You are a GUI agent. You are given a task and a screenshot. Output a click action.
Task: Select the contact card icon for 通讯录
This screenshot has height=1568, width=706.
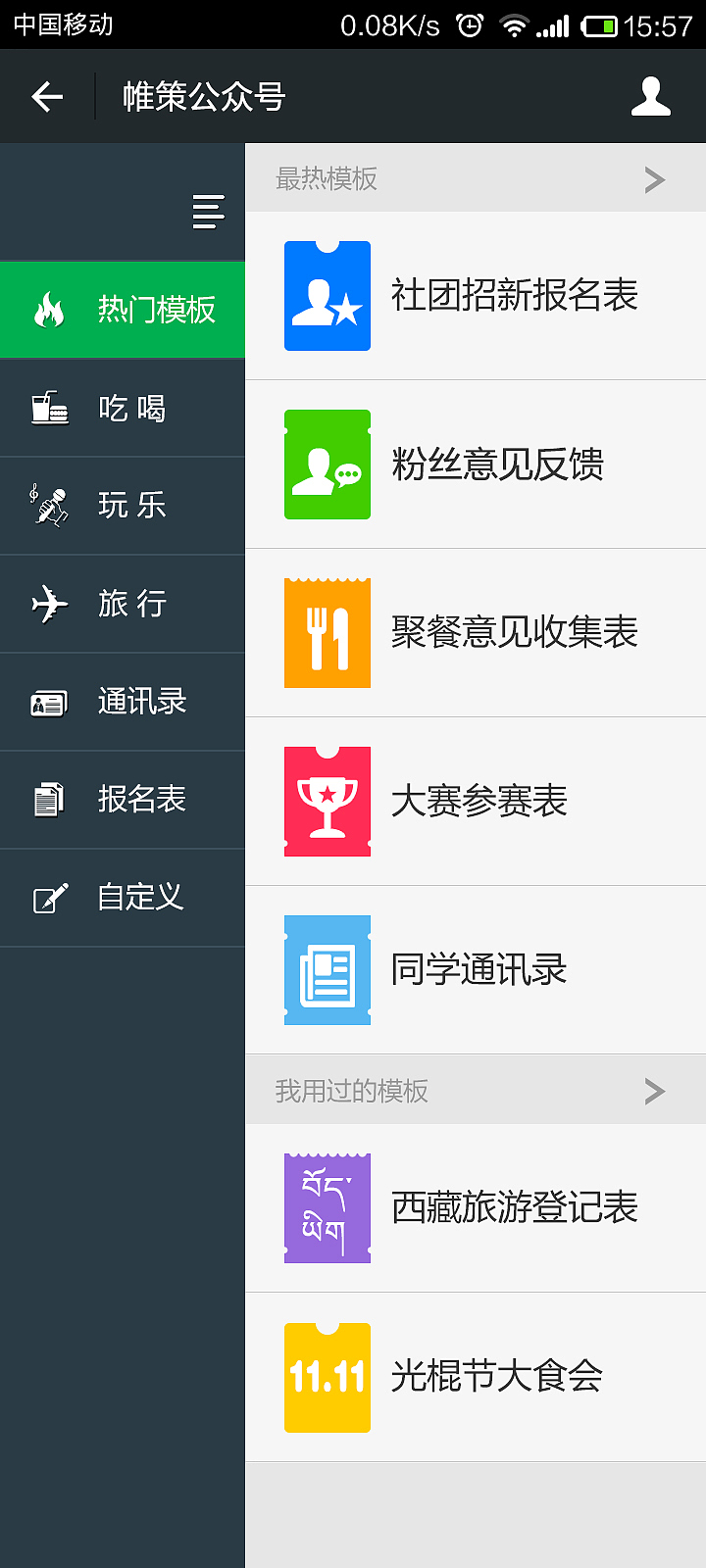coord(47,702)
